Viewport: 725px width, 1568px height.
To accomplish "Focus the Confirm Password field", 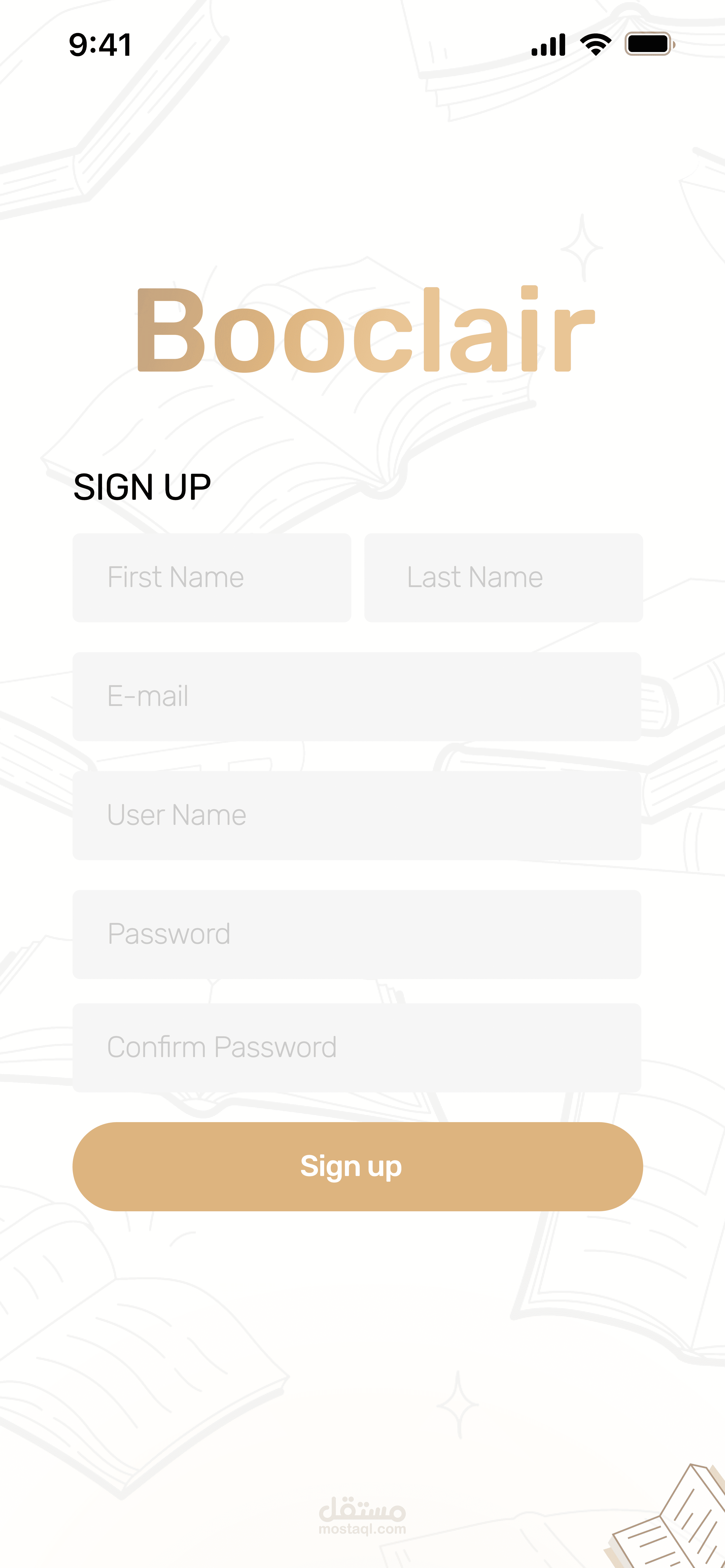I will tap(357, 1048).
